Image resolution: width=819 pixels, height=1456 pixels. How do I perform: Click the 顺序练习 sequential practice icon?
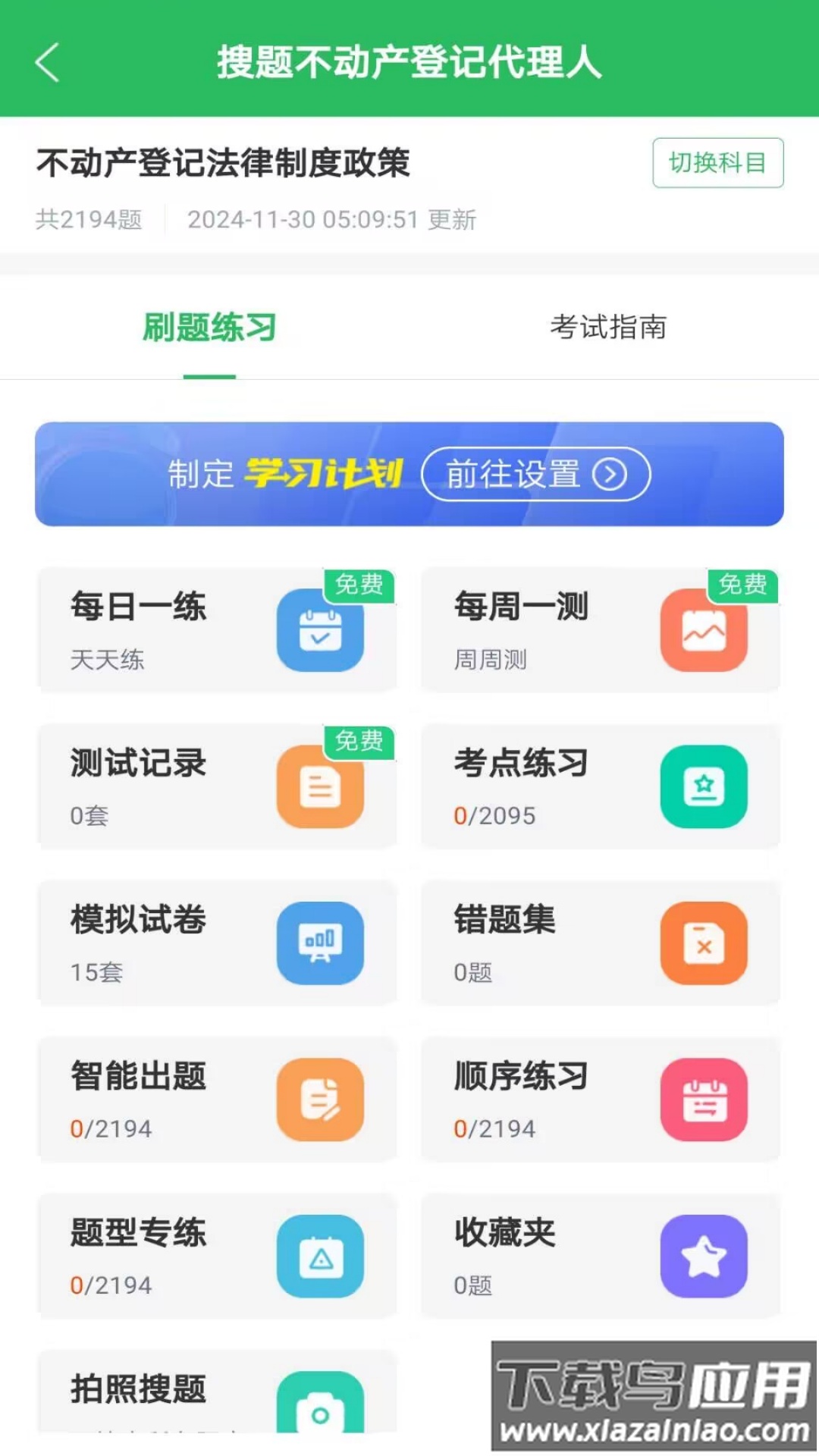point(705,1099)
